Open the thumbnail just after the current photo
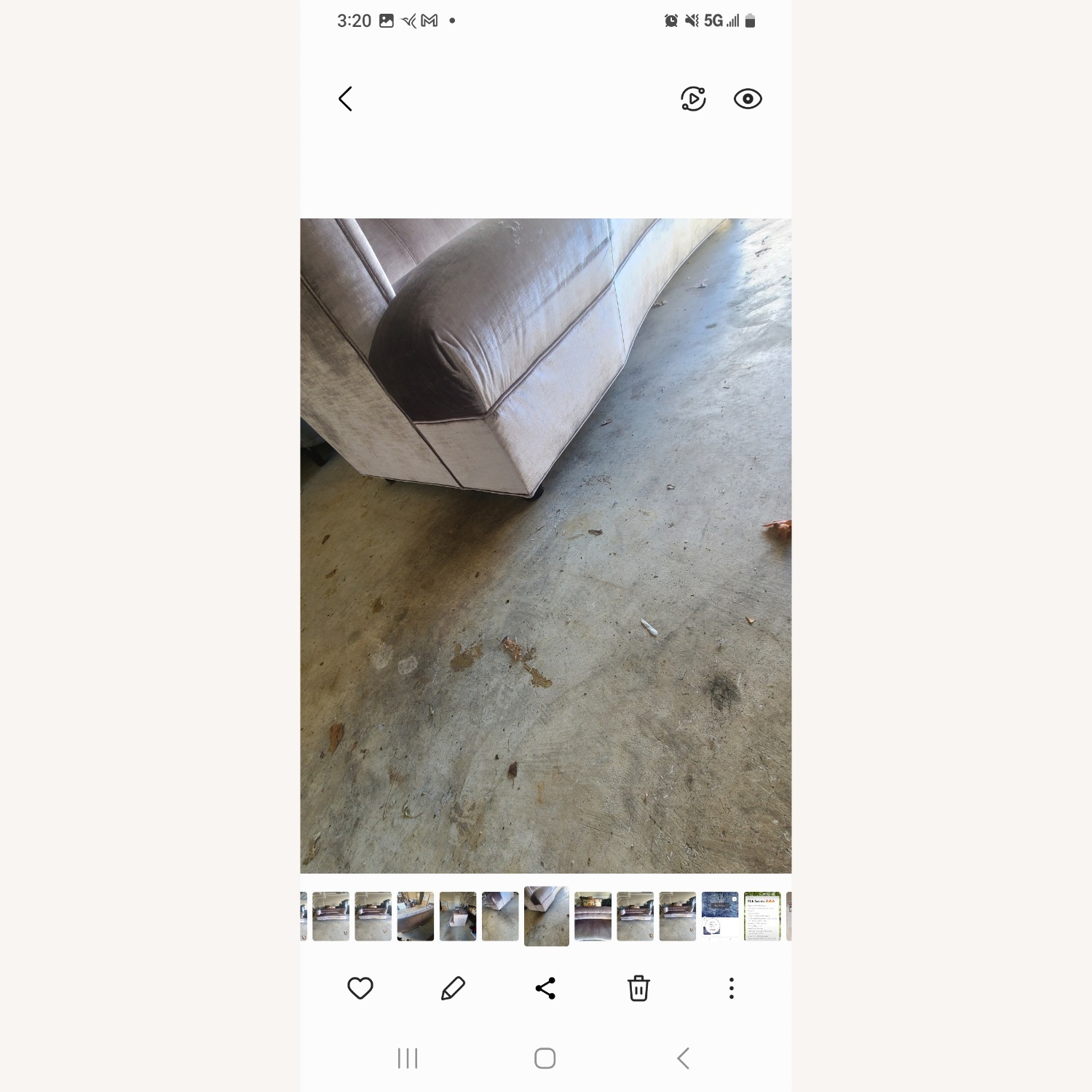Viewport: 1092px width, 1092px height. (x=593, y=916)
